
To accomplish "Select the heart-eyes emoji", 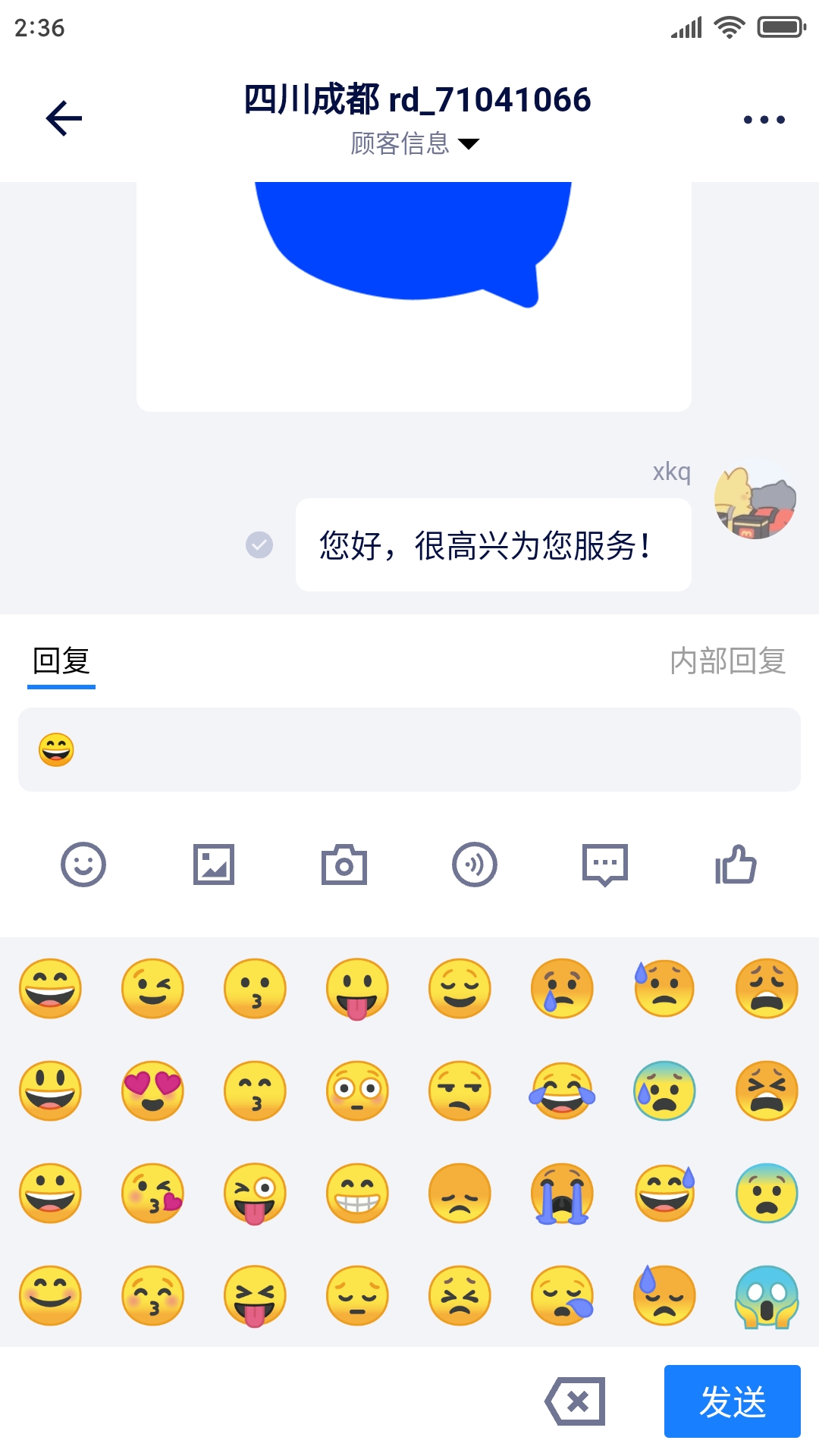I will pos(152,1090).
